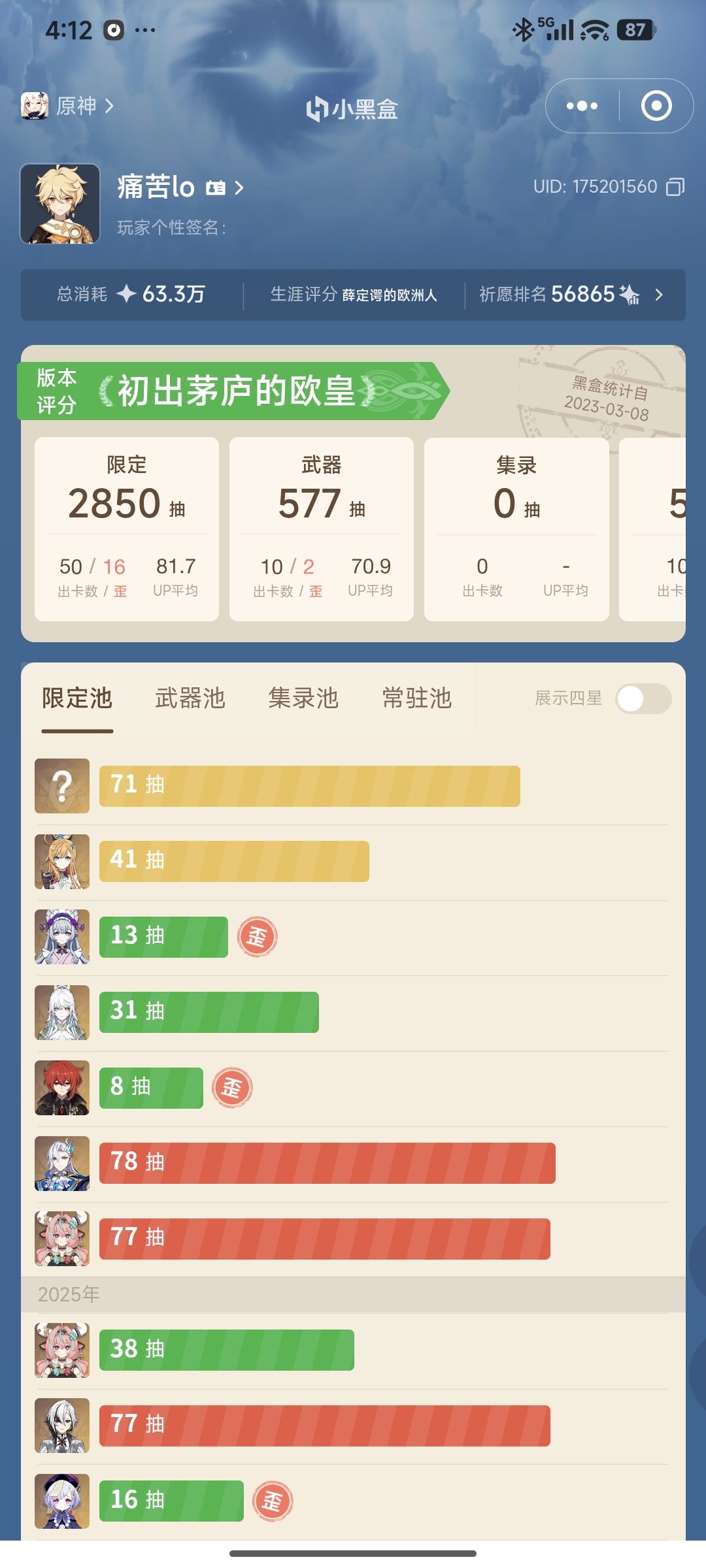Open the 限定 2850 抽 stats card
The image size is (706, 1568).
point(127,529)
